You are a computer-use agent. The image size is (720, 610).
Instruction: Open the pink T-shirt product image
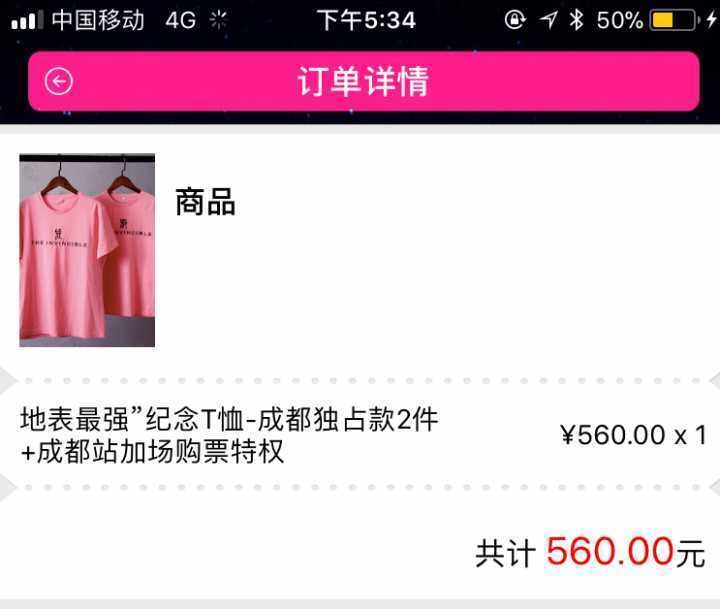click(x=87, y=250)
